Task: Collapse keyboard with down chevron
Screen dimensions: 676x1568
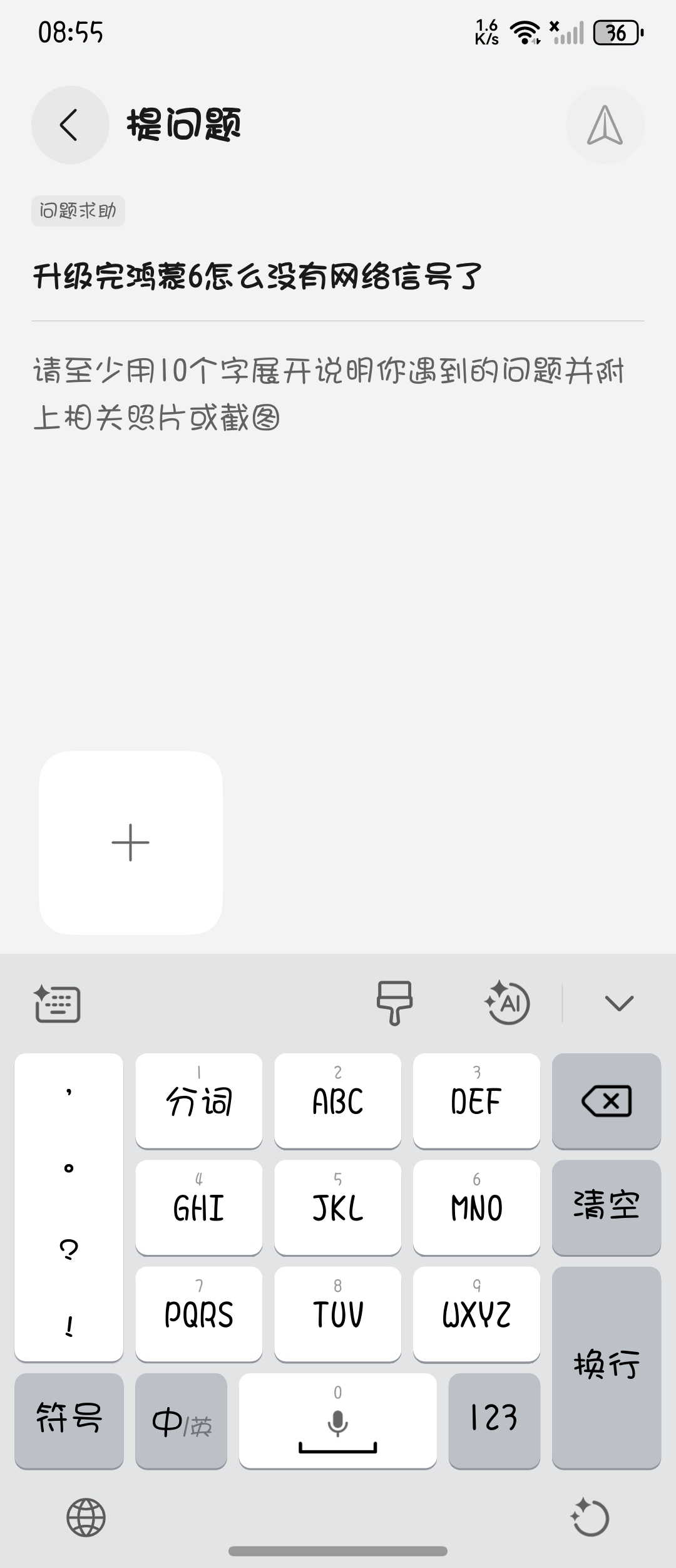Action: tap(618, 1002)
